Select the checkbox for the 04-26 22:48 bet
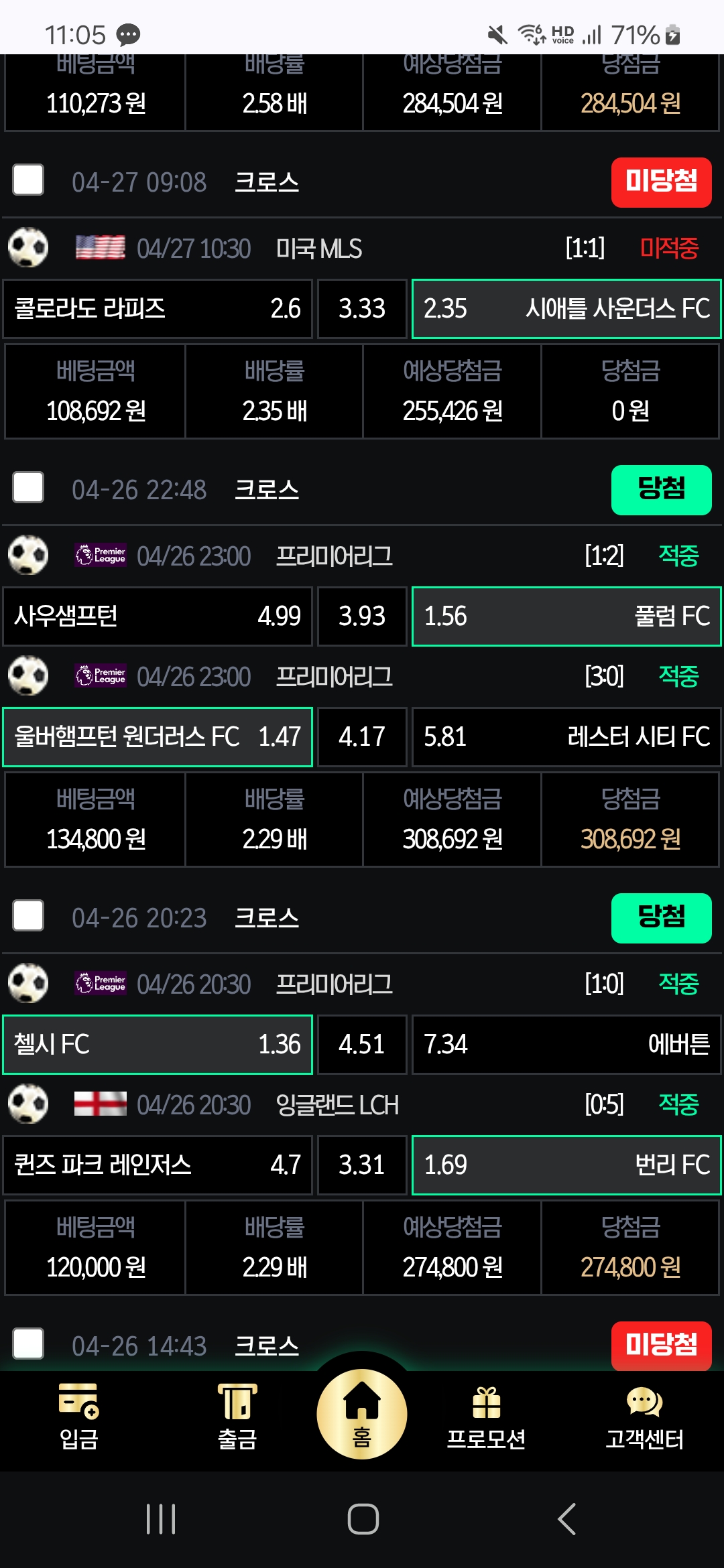 28,488
